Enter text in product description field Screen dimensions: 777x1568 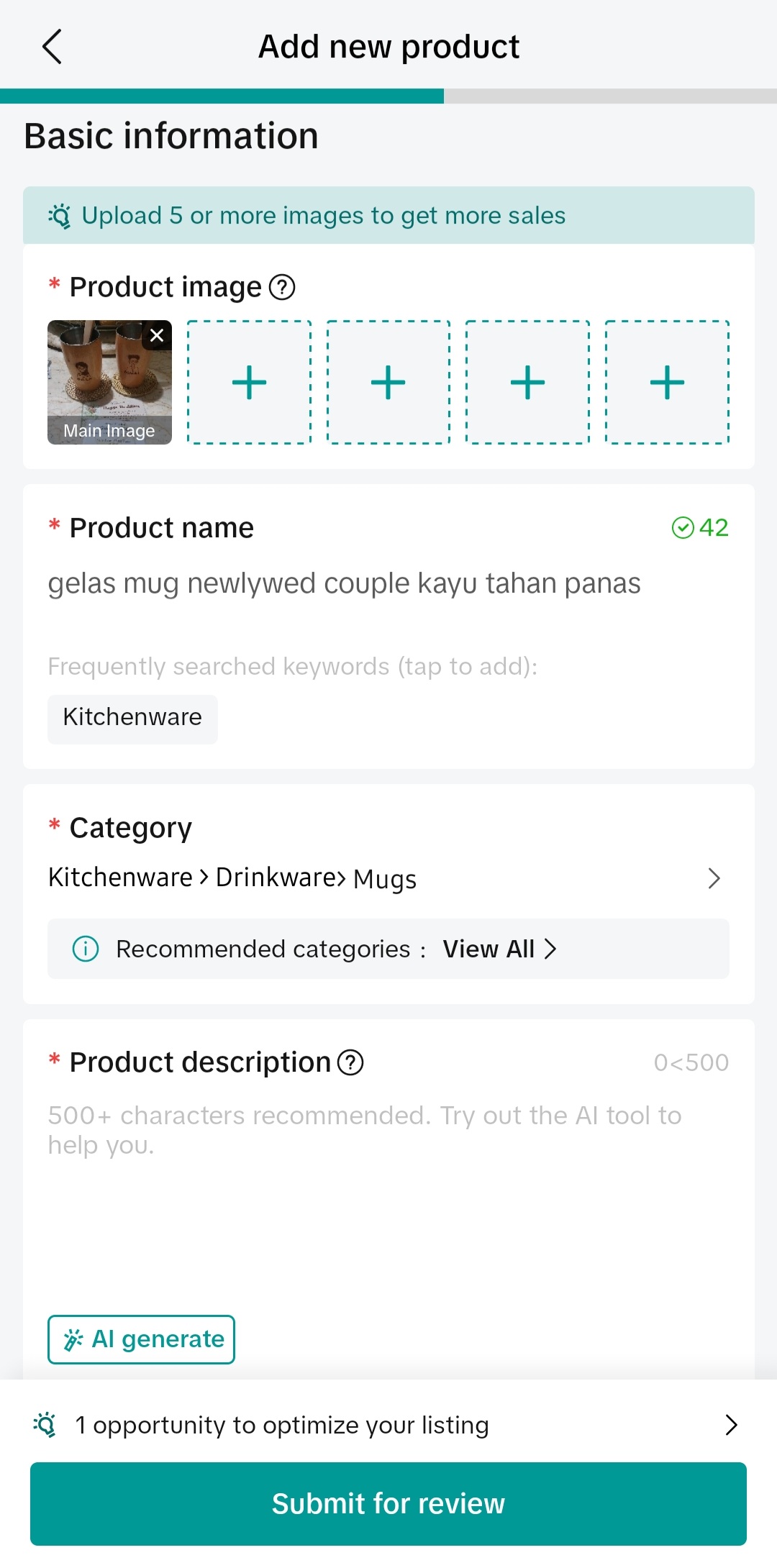[x=387, y=1194]
